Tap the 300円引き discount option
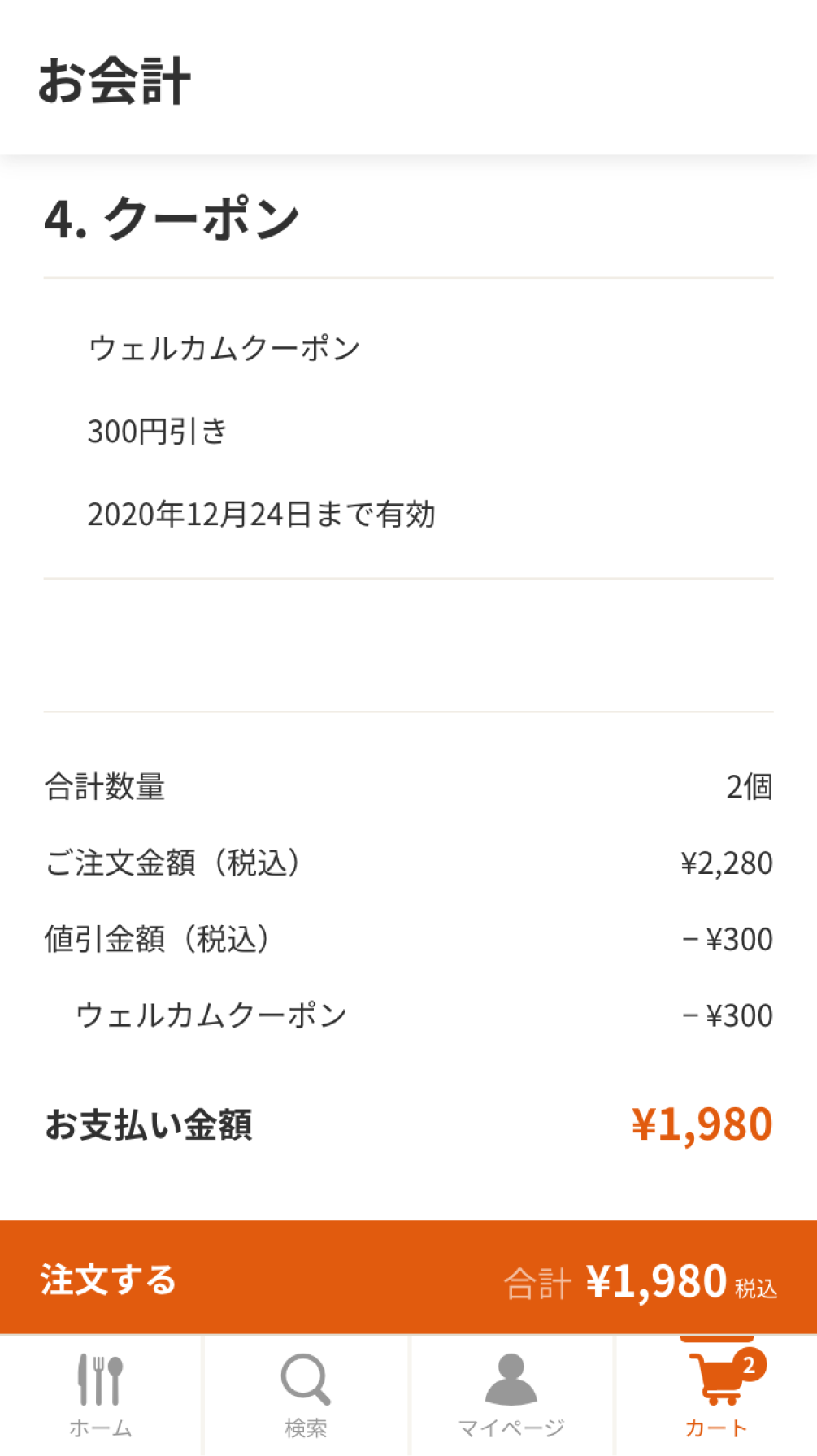 154,429
